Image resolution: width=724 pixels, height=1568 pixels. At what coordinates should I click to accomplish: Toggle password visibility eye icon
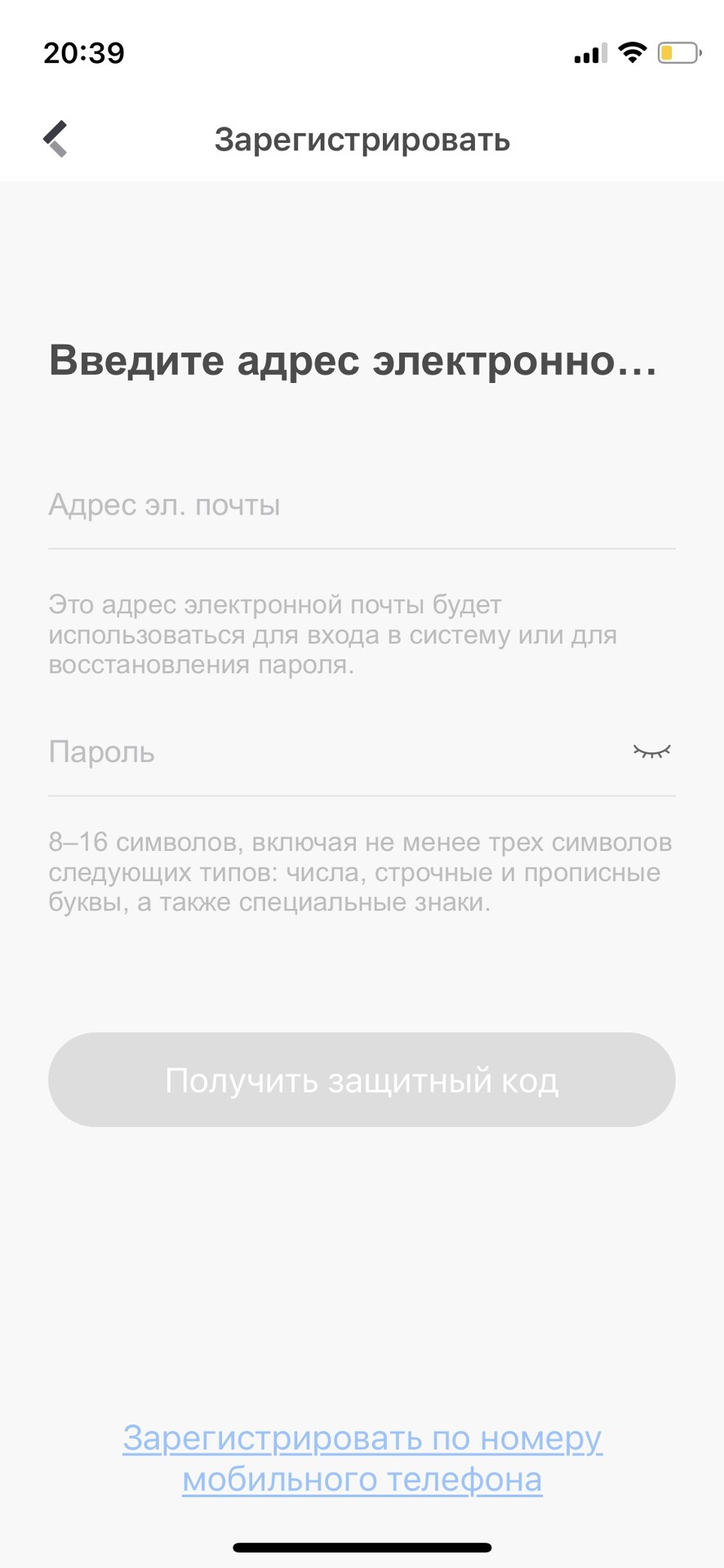tap(651, 751)
